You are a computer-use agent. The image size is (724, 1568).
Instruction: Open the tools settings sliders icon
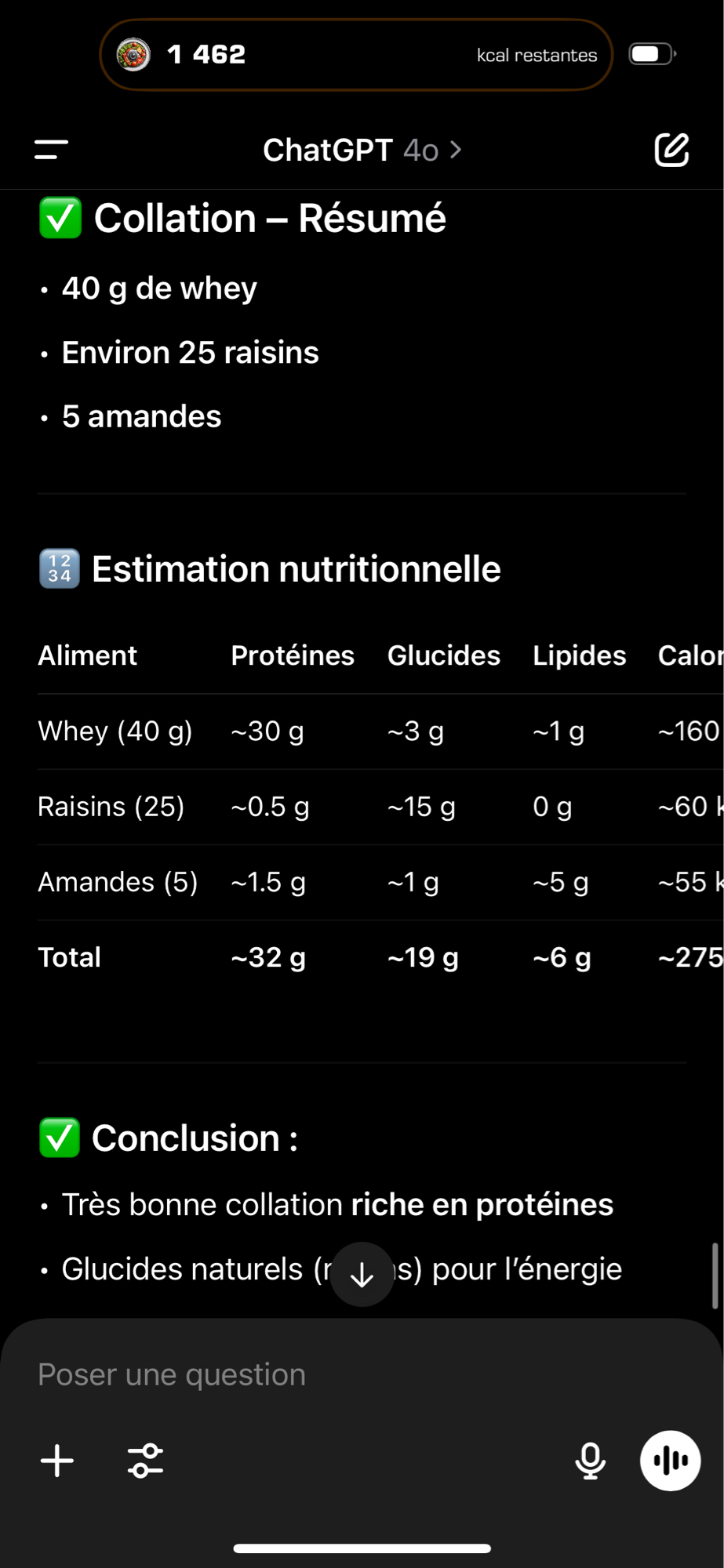pyautogui.click(x=145, y=1461)
